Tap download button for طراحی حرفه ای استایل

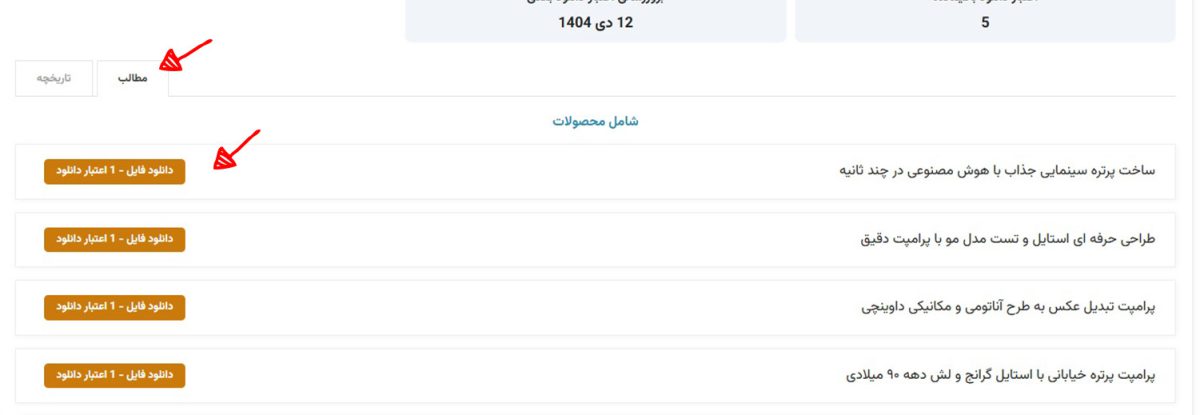click(114, 239)
